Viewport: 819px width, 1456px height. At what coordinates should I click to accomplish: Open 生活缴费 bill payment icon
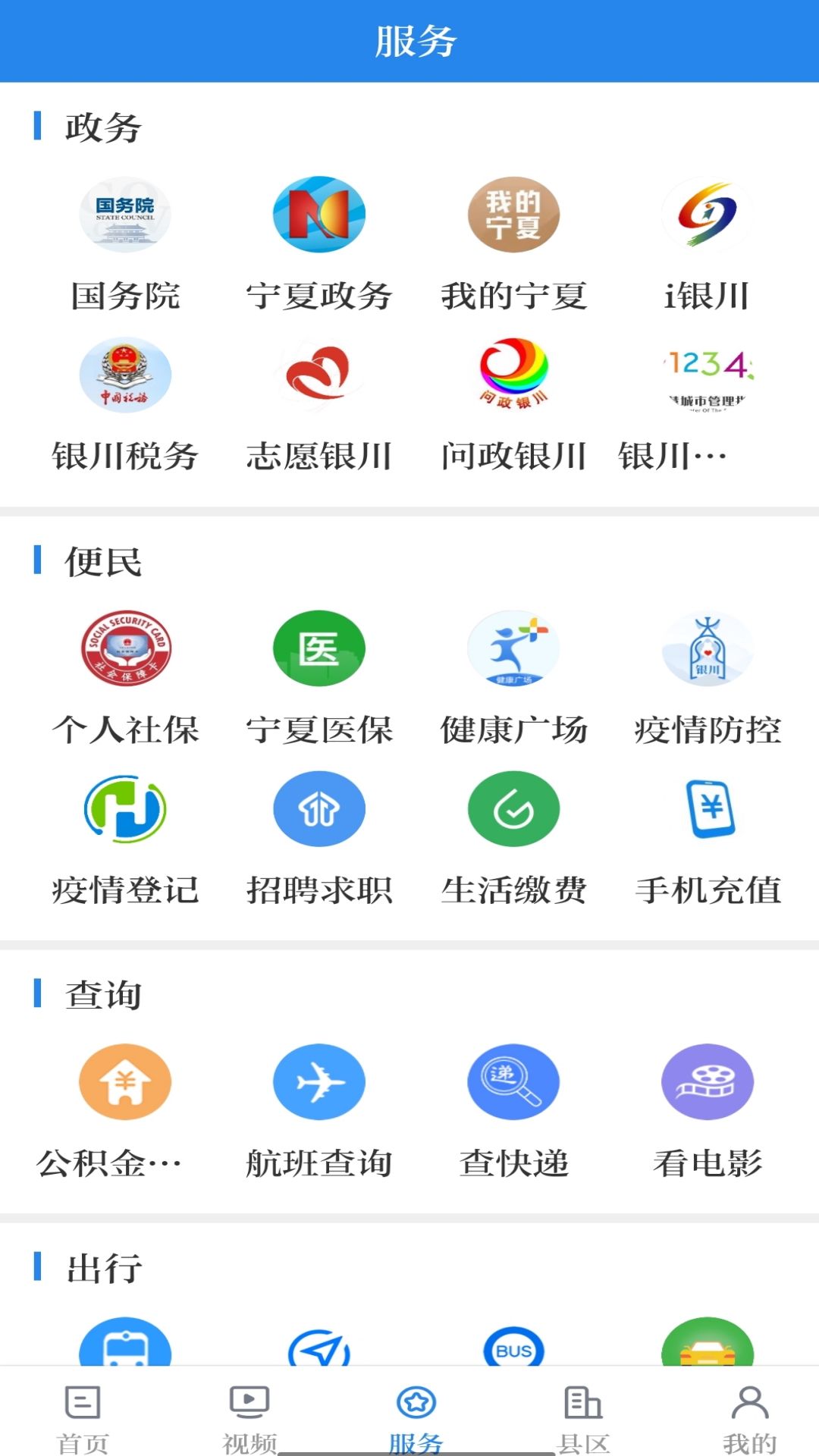pyautogui.click(x=513, y=808)
